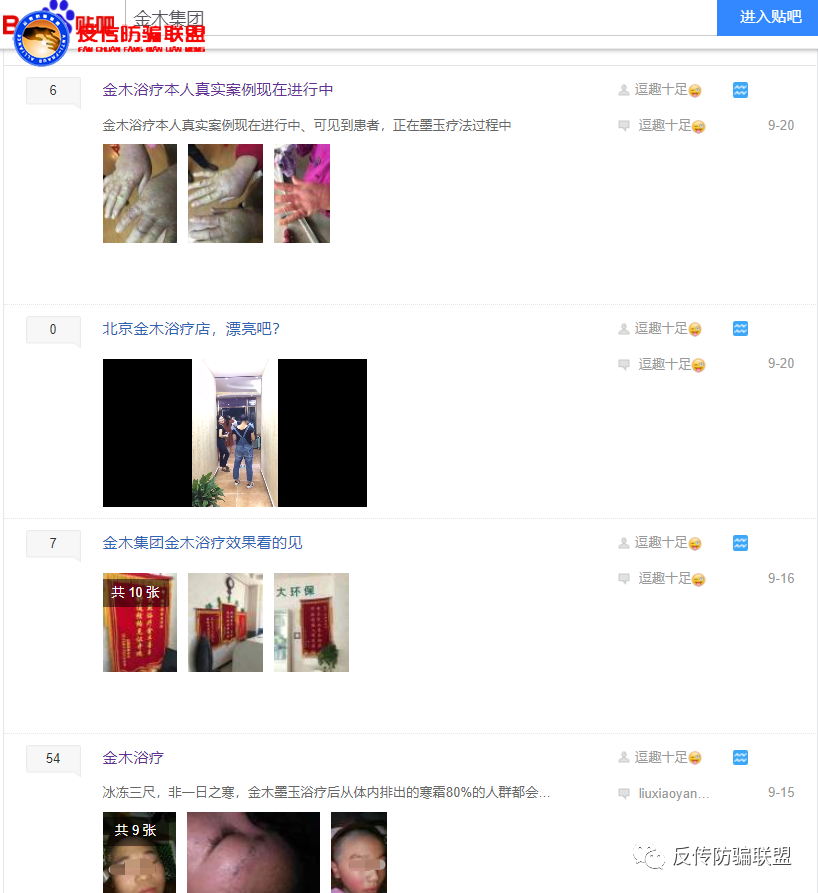
Task: Click the blue wave badge on 金木浴疗 thread
Action: pyautogui.click(x=739, y=757)
